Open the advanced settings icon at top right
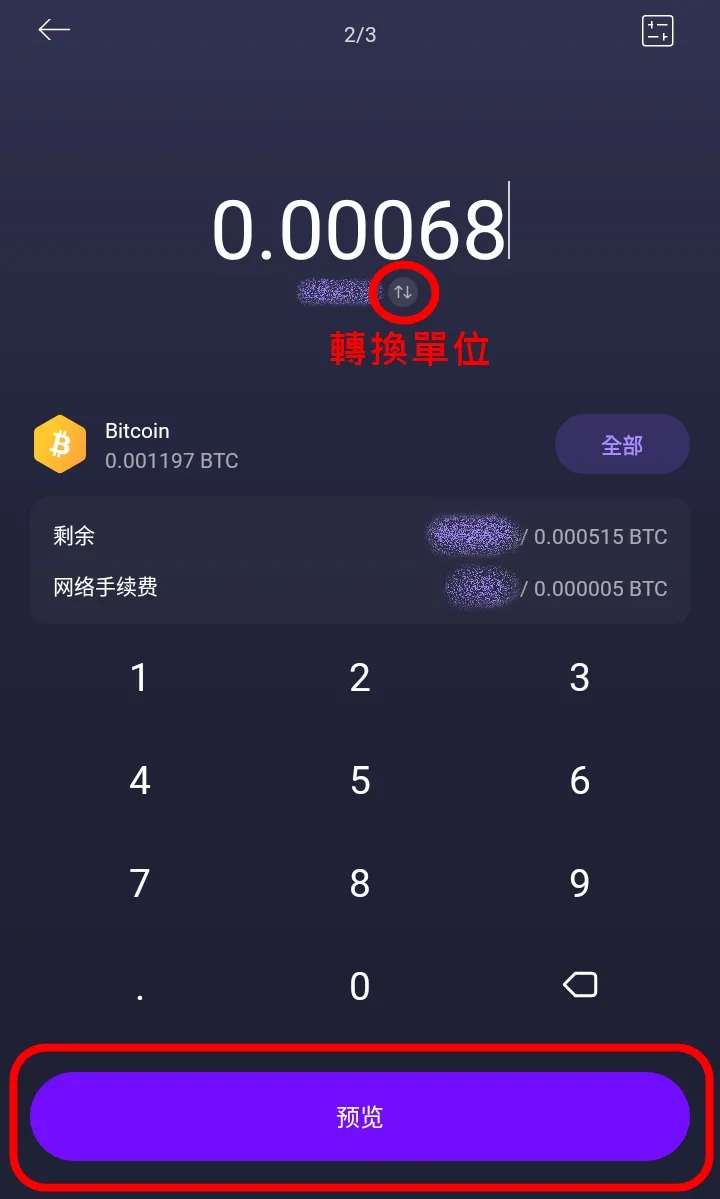Image resolution: width=720 pixels, height=1199 pixels. pos(657,31)
